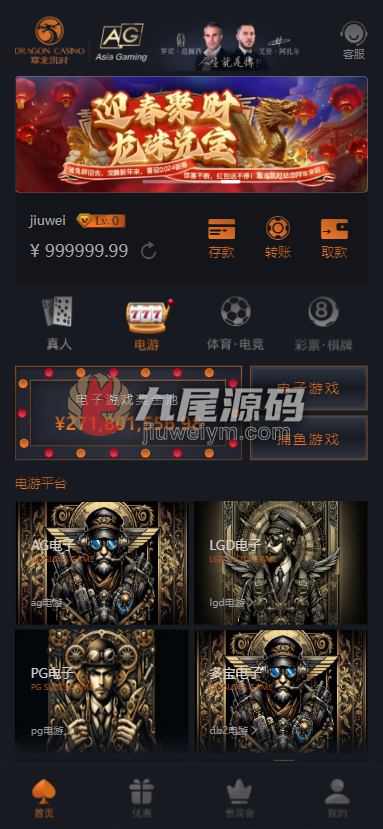The image size is (383, 829).
Task: Open 转账 transfer
Action: 278,238
